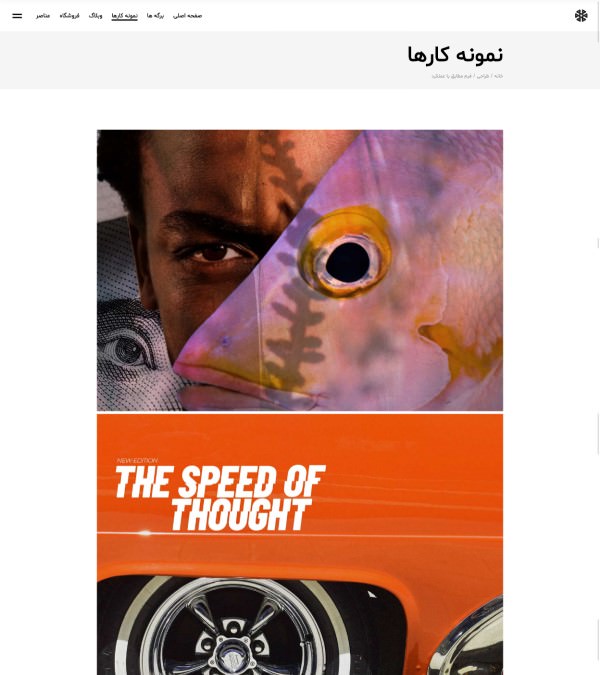
Task: Select نمونه کارها in the navigation bar
Action: pos(125,16)
